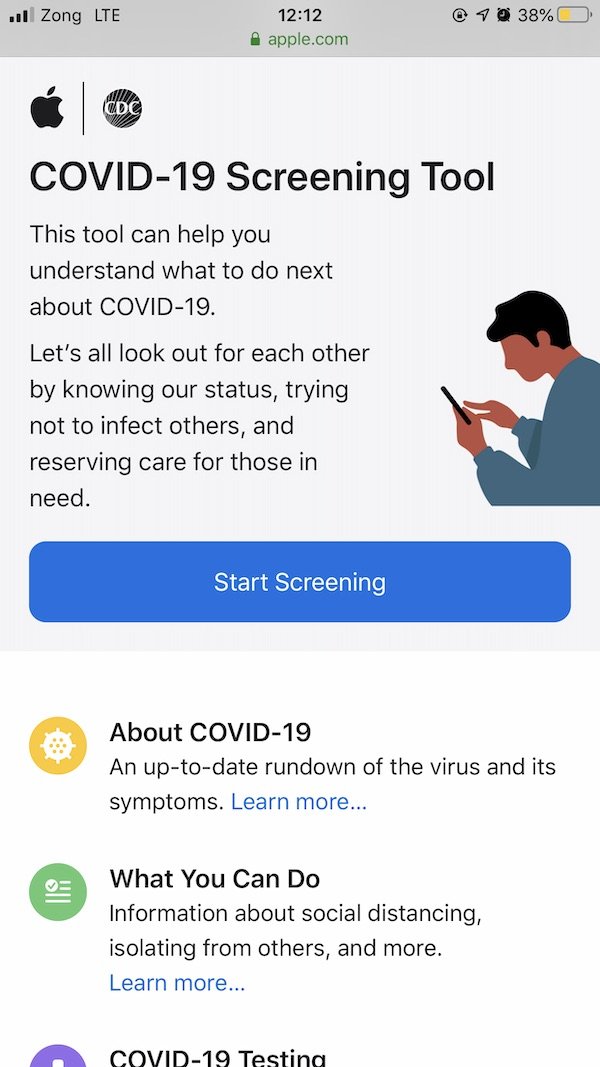Viewport: 600px width, 1067px height.
Task: Open Learn more under About COVID-19
Action: (298, 802)
